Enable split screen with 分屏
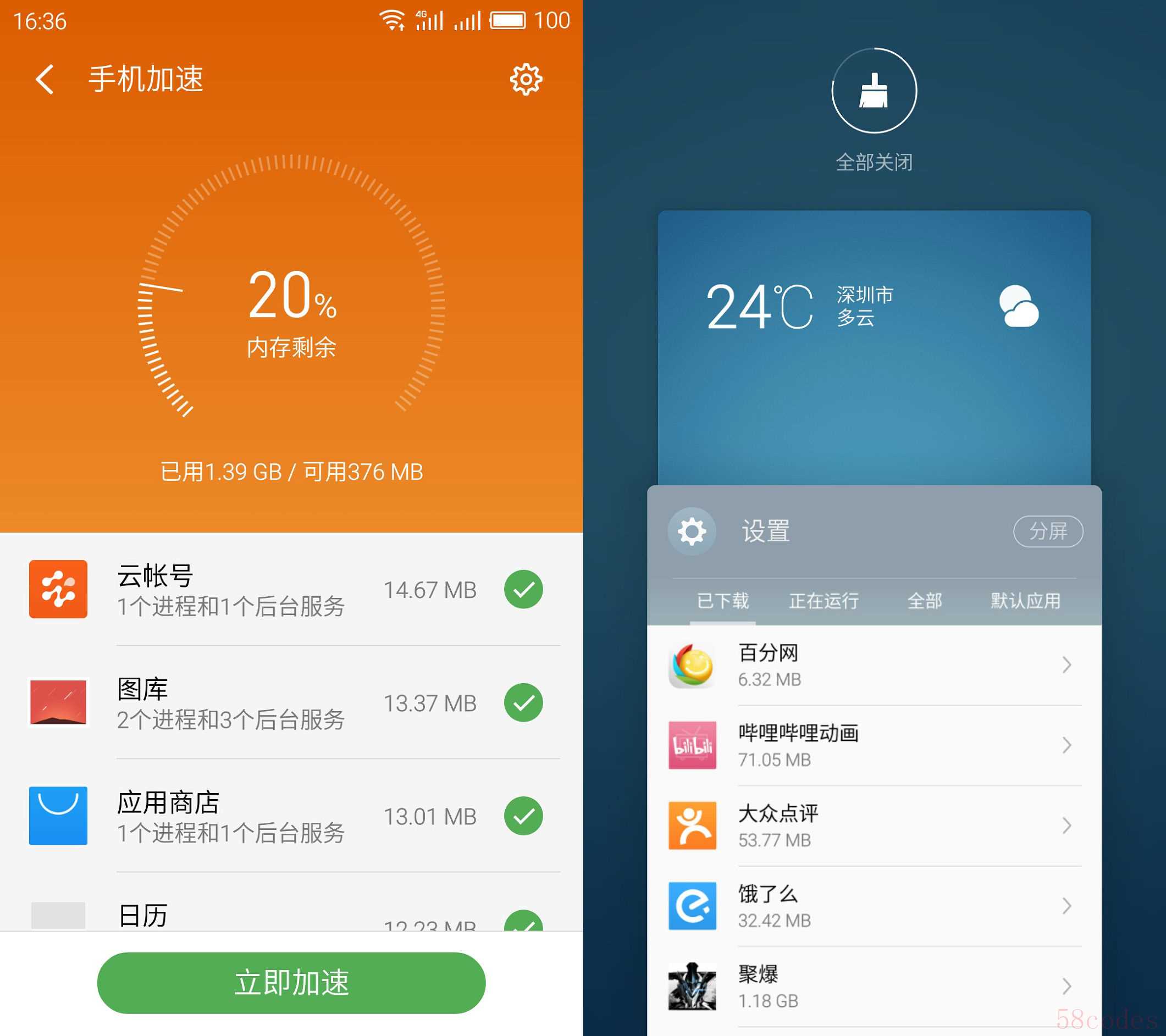This screenshot has height=1036, width=1166. (x=1048, y=531)
